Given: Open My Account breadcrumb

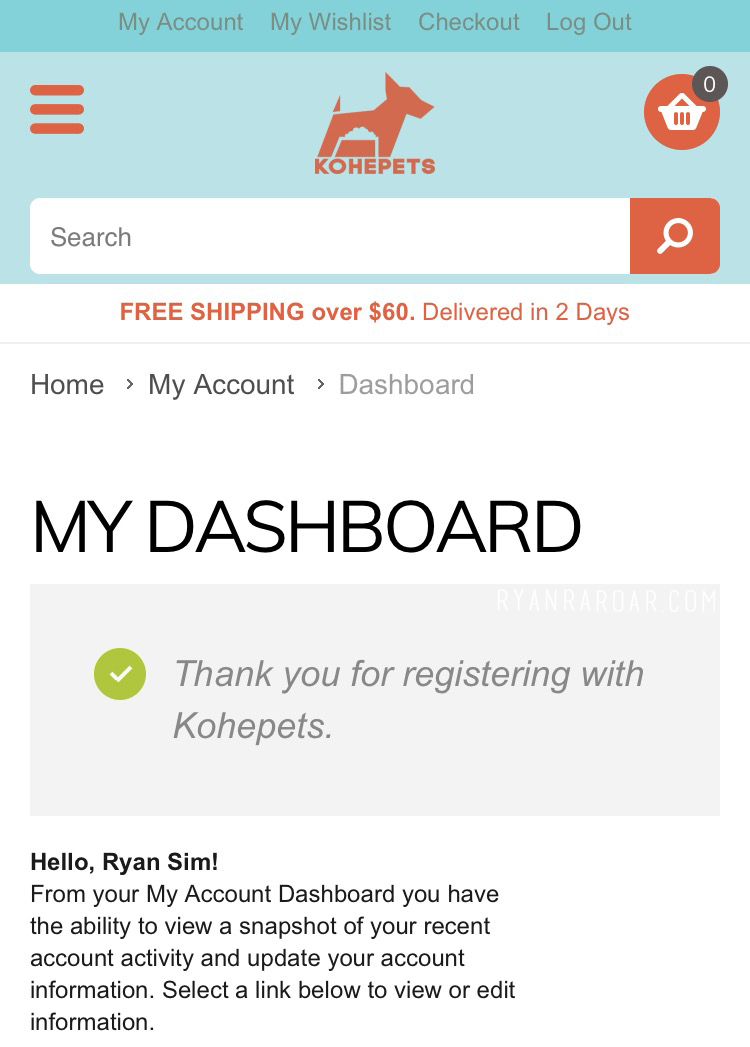Looking at the screenshot, I should (221, 385).
